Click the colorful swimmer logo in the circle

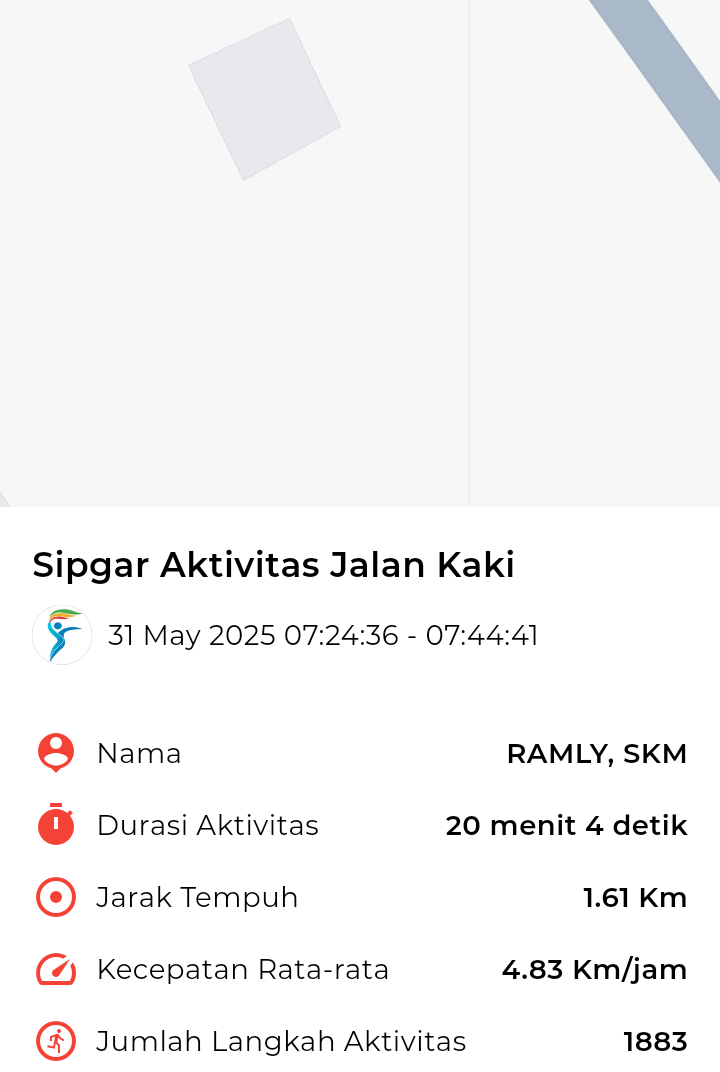click(x=61, y=634)
